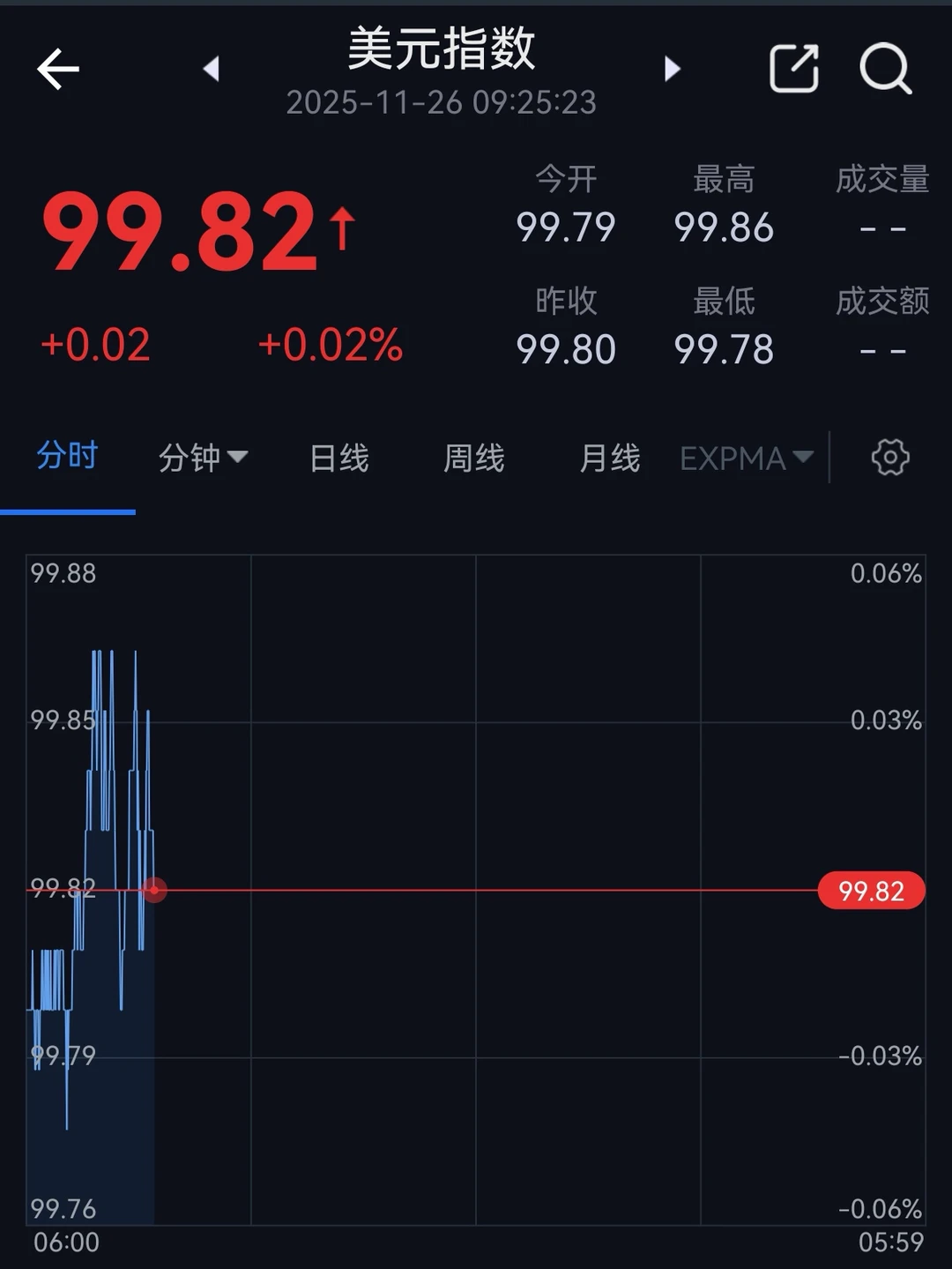This screenshot has width=952, height=1269.
Task: Open chart settings gear
Action: click(x=890, y=457)
